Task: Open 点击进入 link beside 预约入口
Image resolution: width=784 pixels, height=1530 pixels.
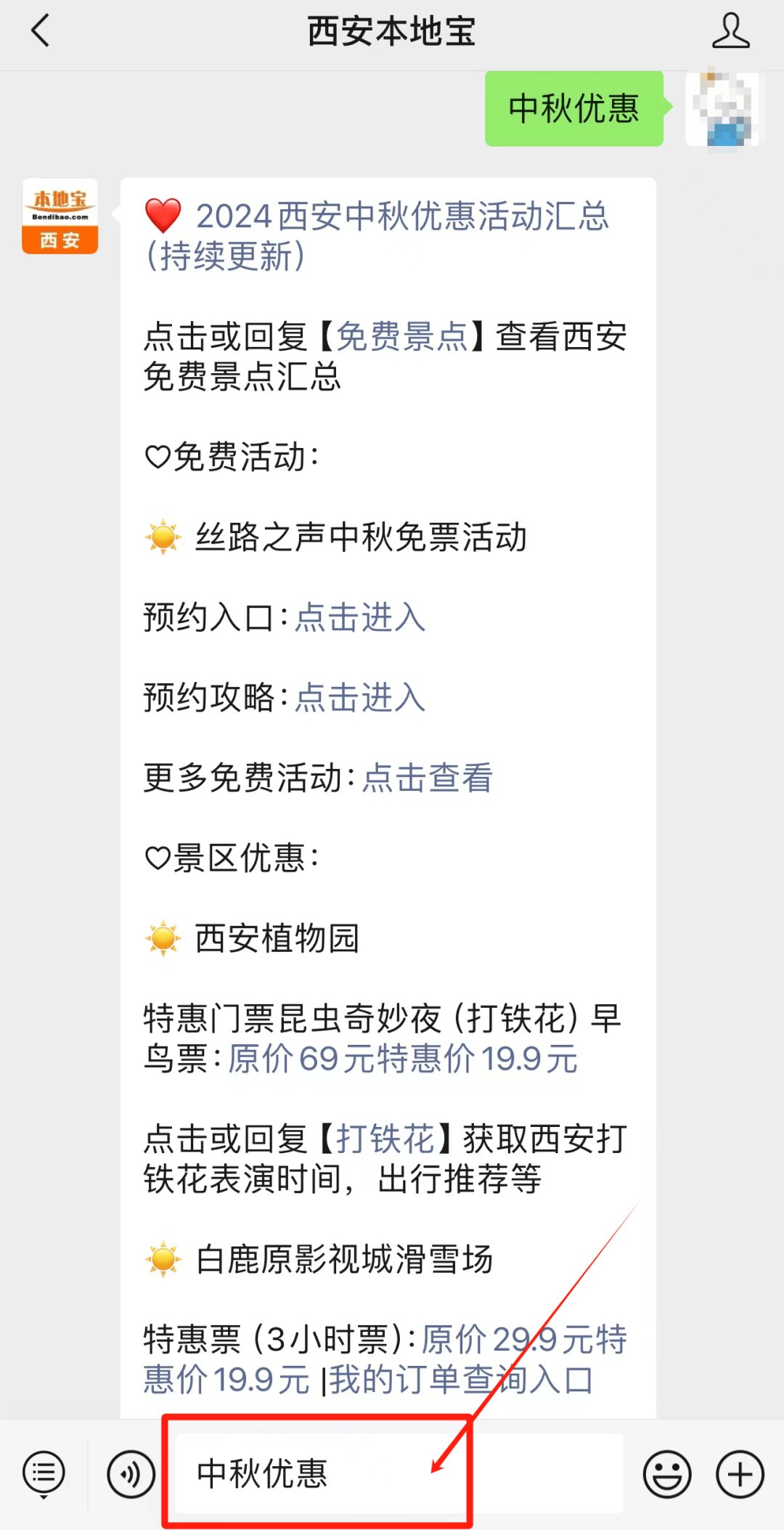Action: [359, 618]
